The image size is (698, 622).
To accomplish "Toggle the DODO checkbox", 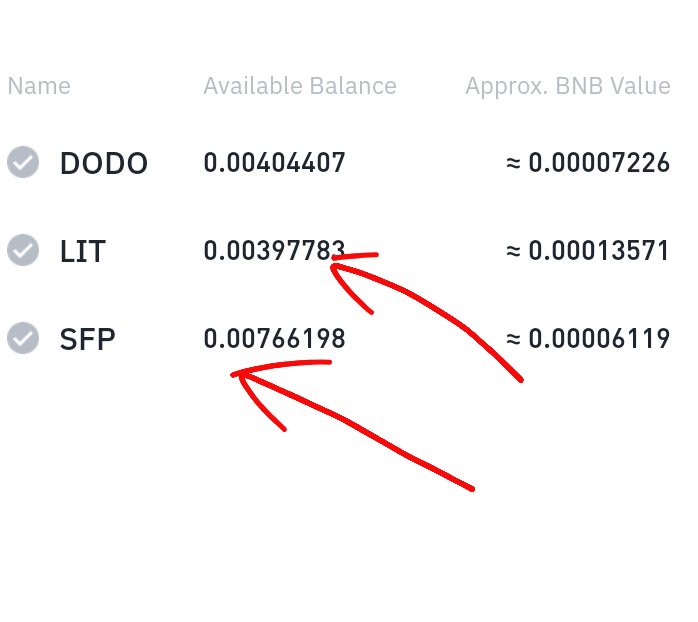I will pyautogui.click(x=23, y=162).
